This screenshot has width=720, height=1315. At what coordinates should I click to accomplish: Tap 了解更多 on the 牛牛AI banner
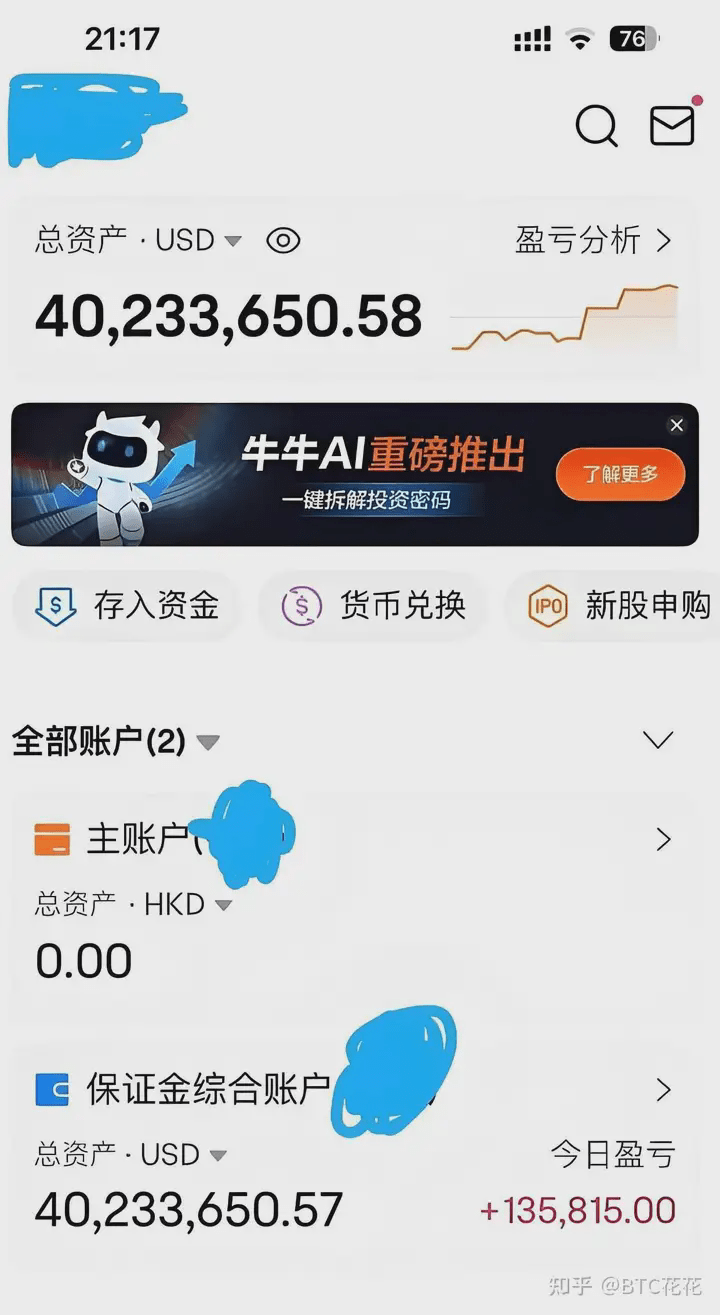tap(620, 474)
